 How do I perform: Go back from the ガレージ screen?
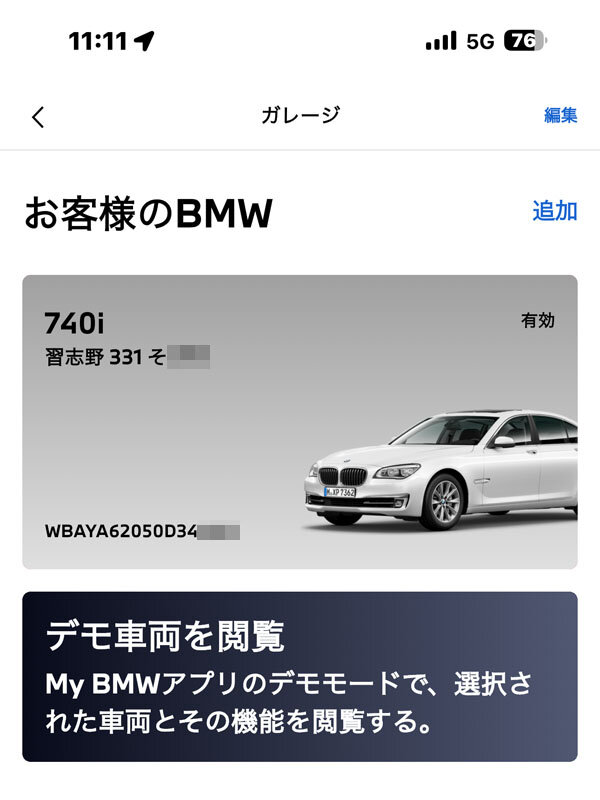coord(38,116)
